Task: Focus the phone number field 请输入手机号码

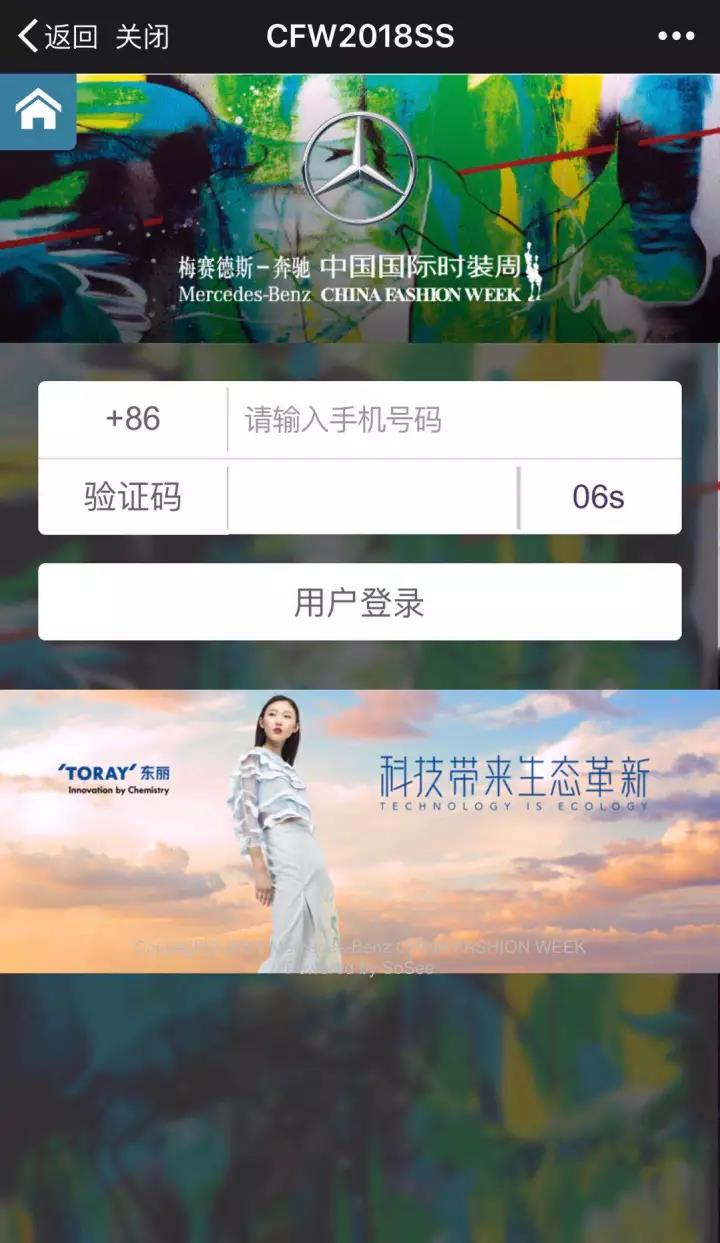Action: 455,419
